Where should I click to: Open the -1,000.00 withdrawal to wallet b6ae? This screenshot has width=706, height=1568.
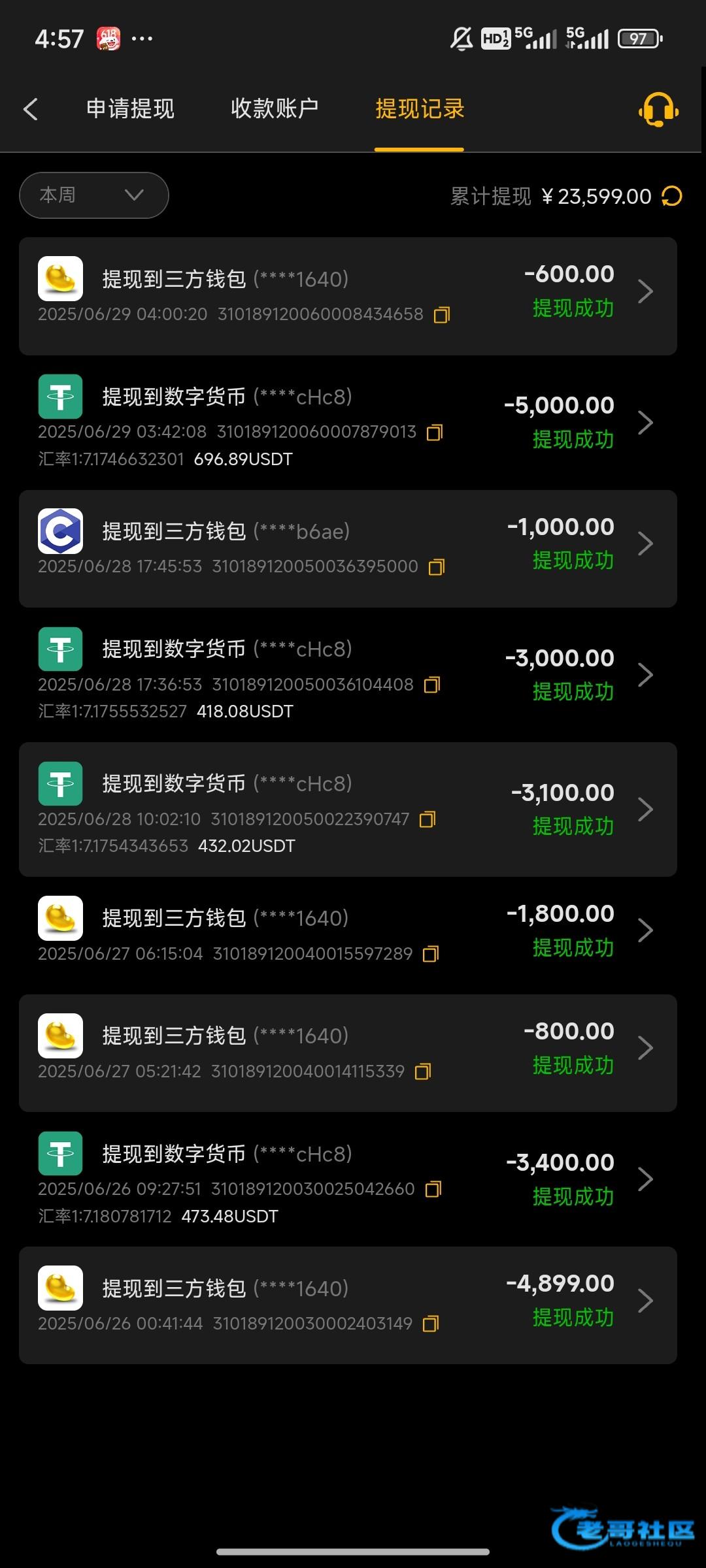[348, 549]
